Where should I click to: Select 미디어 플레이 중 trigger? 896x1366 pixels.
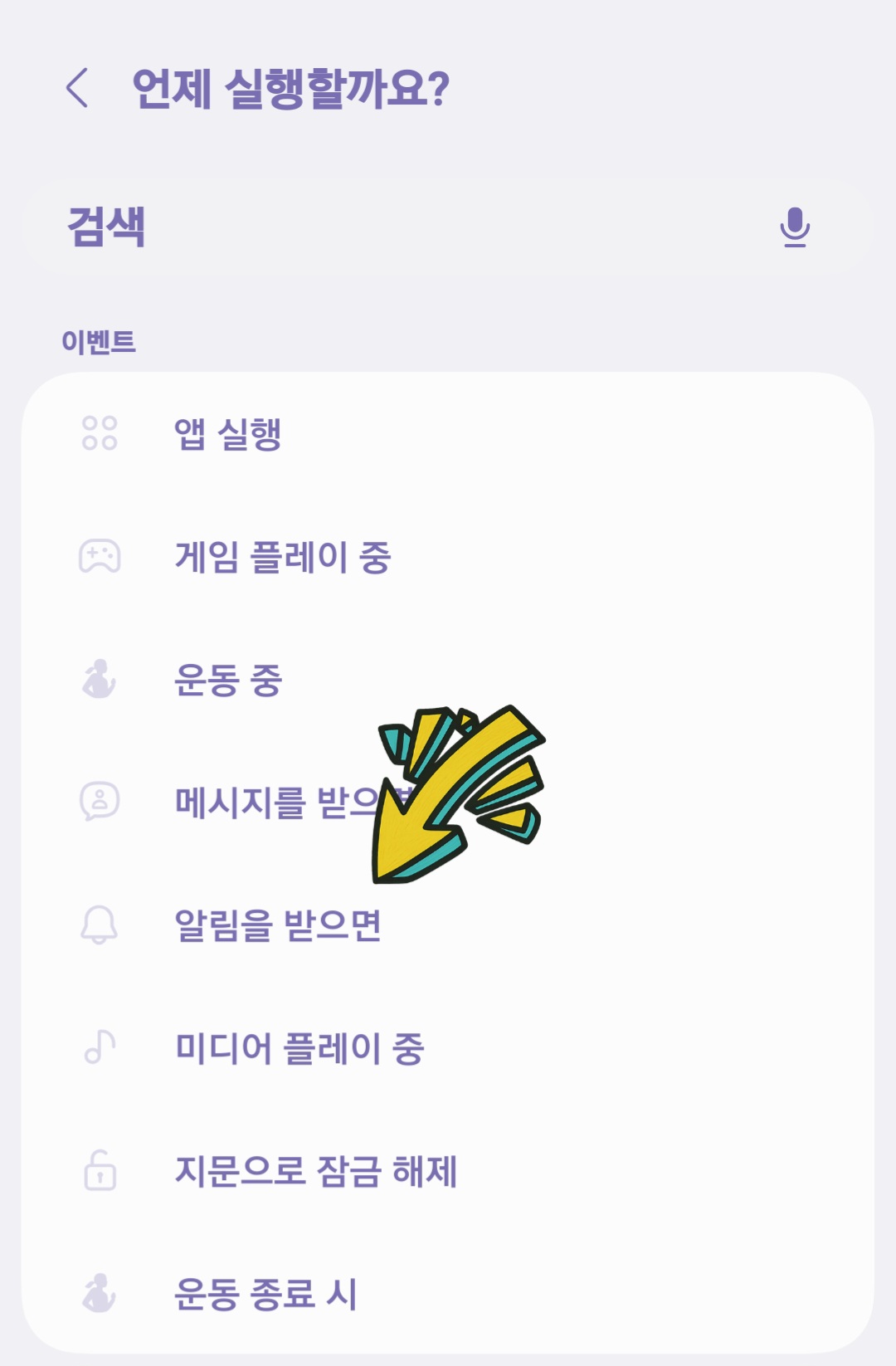(x=299, y=1048)
